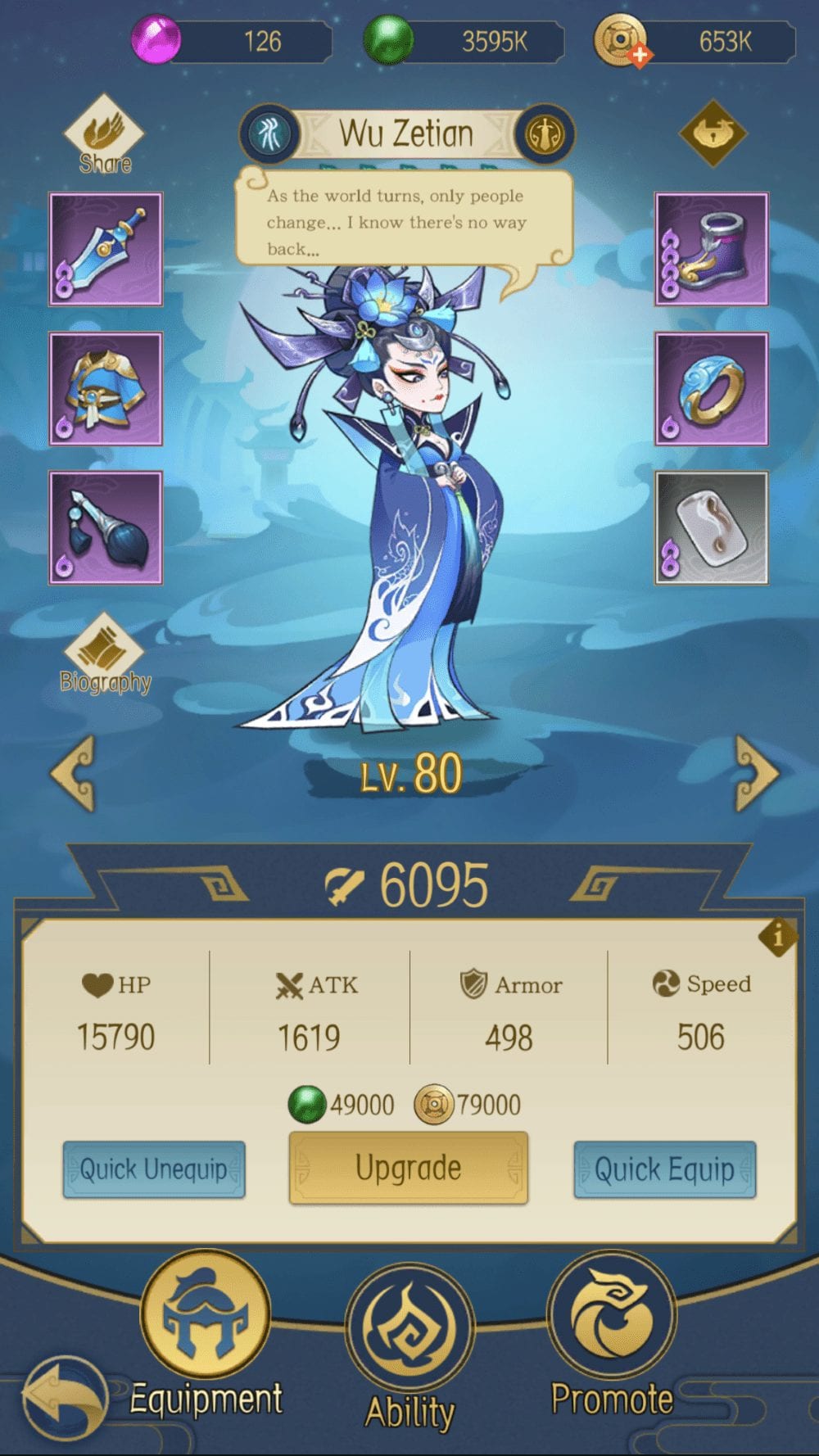
Task: Go to the previous hero
Action: click(73, 772)
